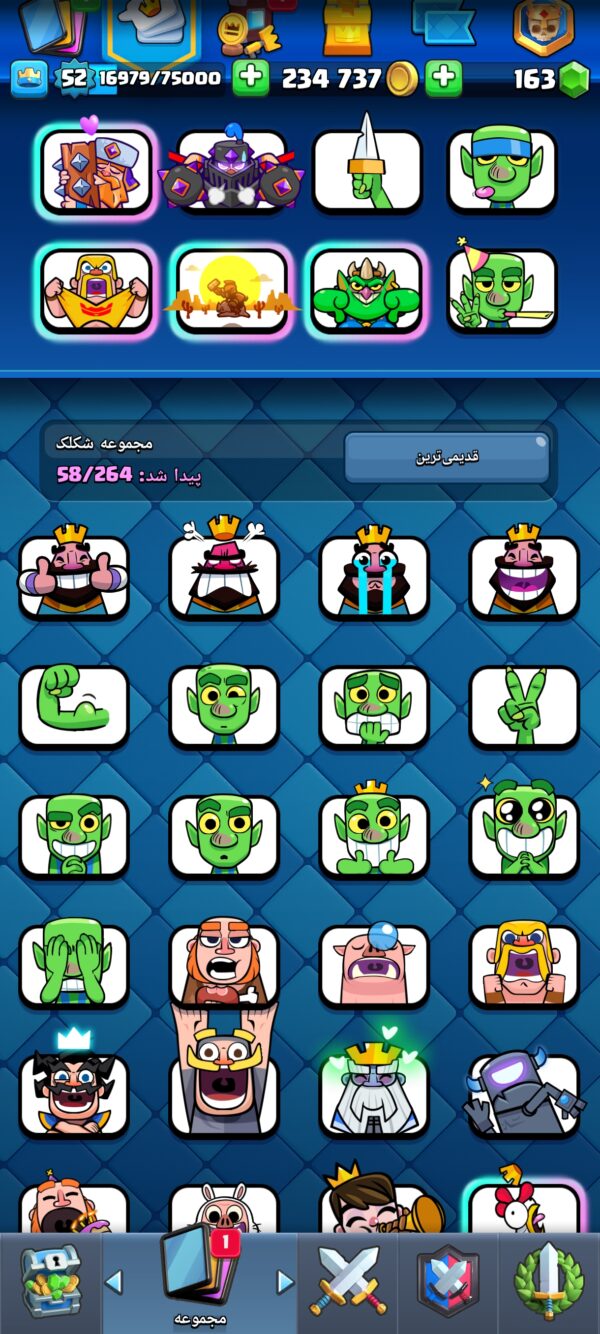
Task: Pick the green flexing arm emote
Action: coord(74,707)
